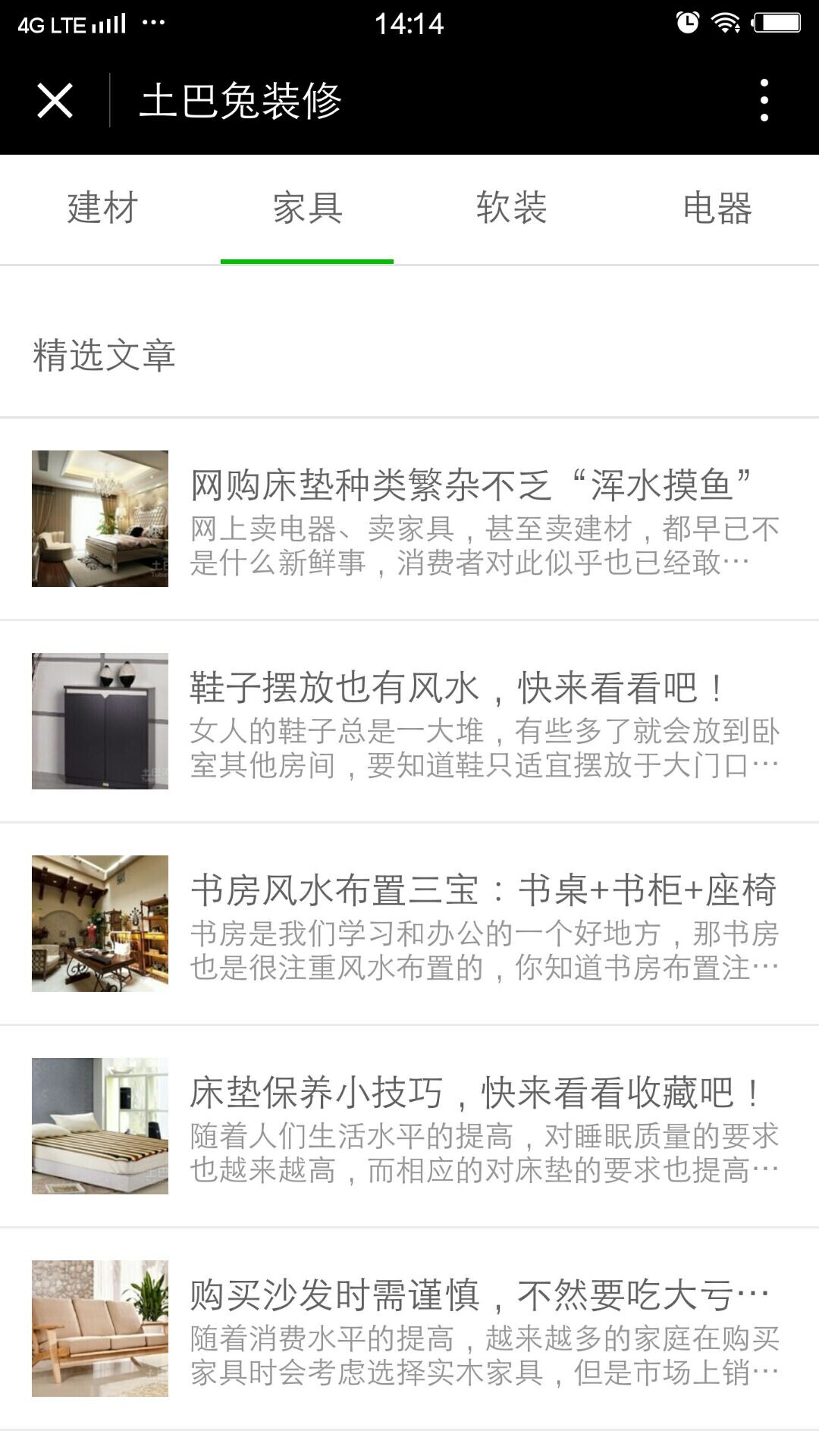The width and height of the screenshot is (819, 1456).
Task: Select the 家具 tab
Action: 307,209
